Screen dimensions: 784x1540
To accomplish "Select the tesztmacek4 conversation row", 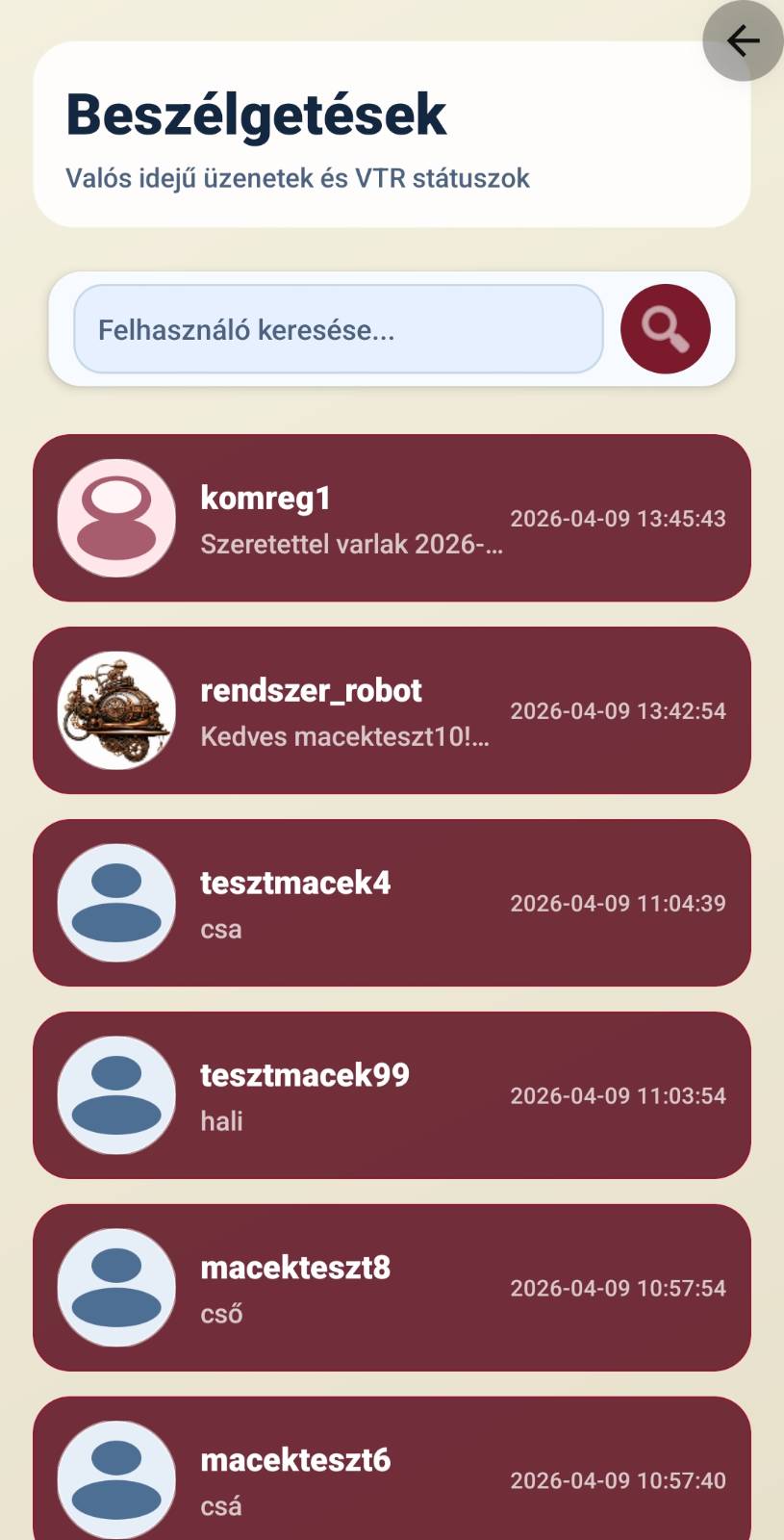I will [x=392, y=903].
